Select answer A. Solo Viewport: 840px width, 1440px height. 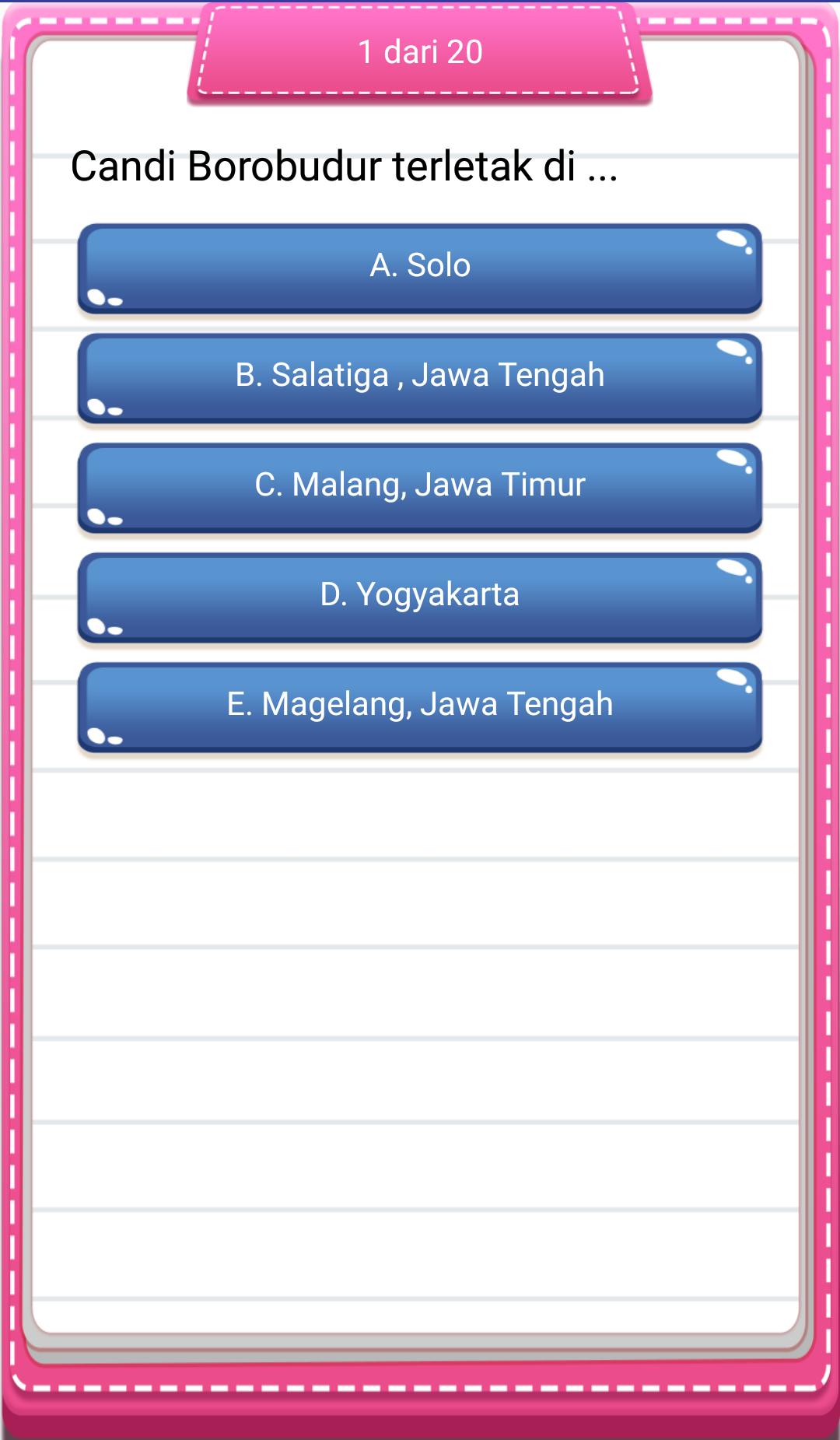coord(420,268)
